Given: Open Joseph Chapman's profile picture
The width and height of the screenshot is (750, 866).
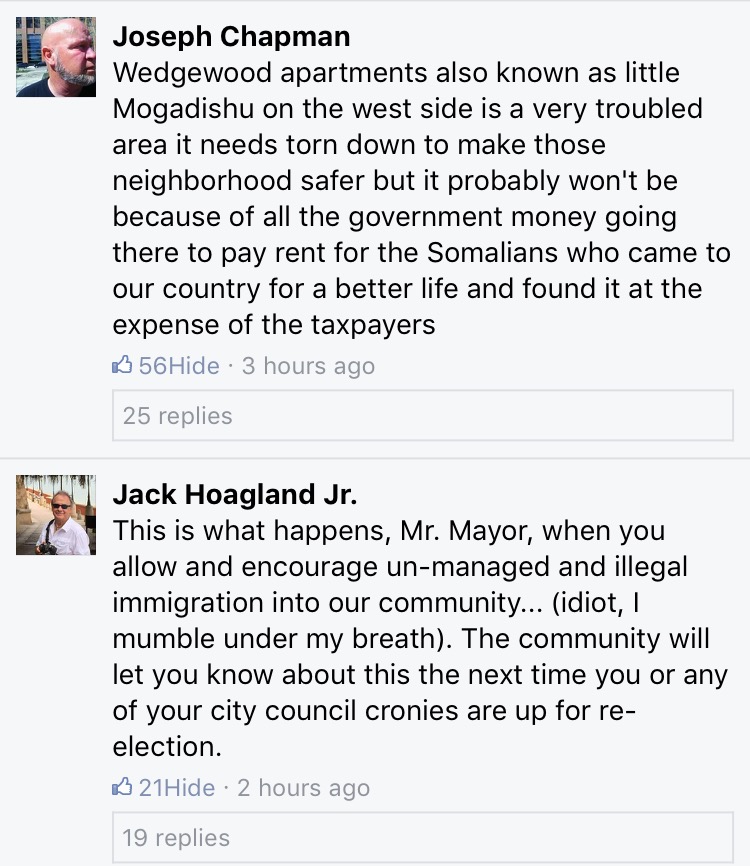Looking at the screenshot, I should (x=56, y=57).
